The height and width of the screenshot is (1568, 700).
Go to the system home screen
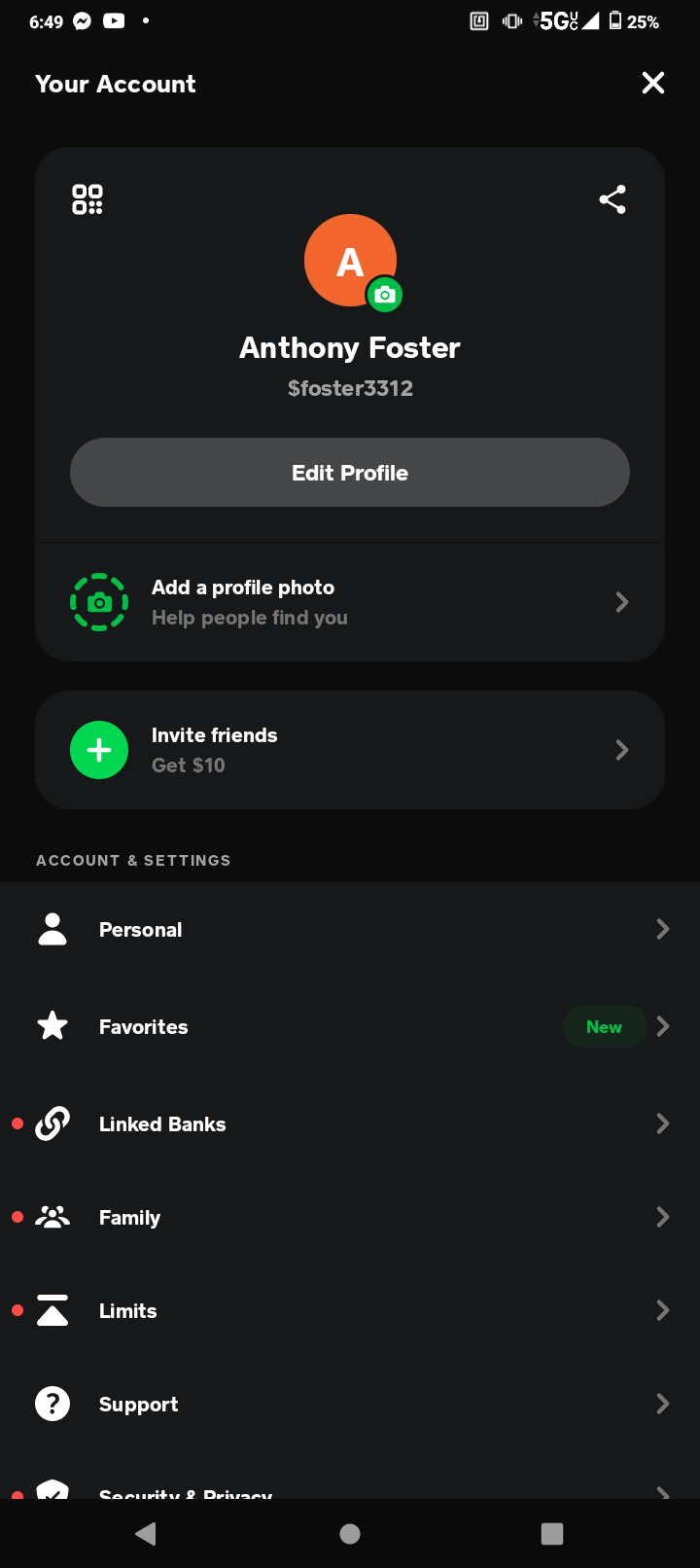[350, 1534]
